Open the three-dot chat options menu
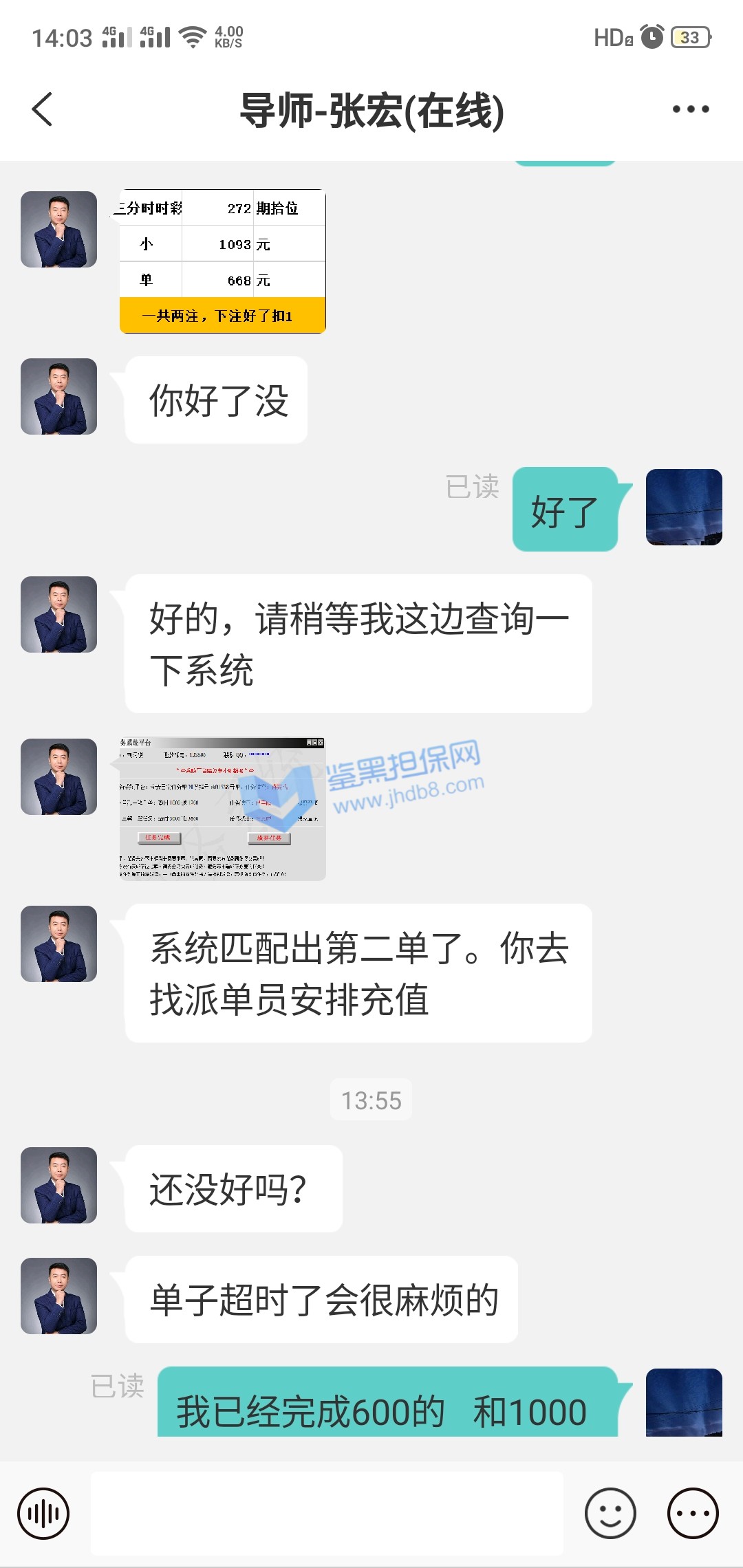The height and width of the screenshot is (1568, 743). click(690, 109)
